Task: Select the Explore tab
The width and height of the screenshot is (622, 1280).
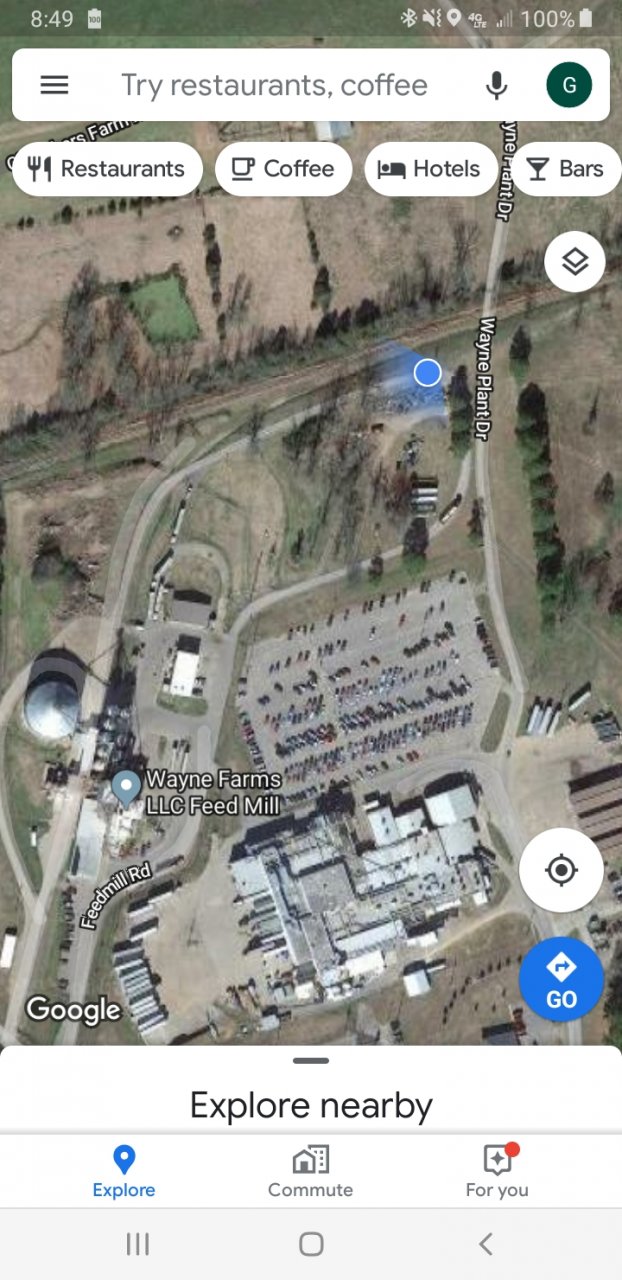Action: pyautogui.click(x=124, y=1172)
